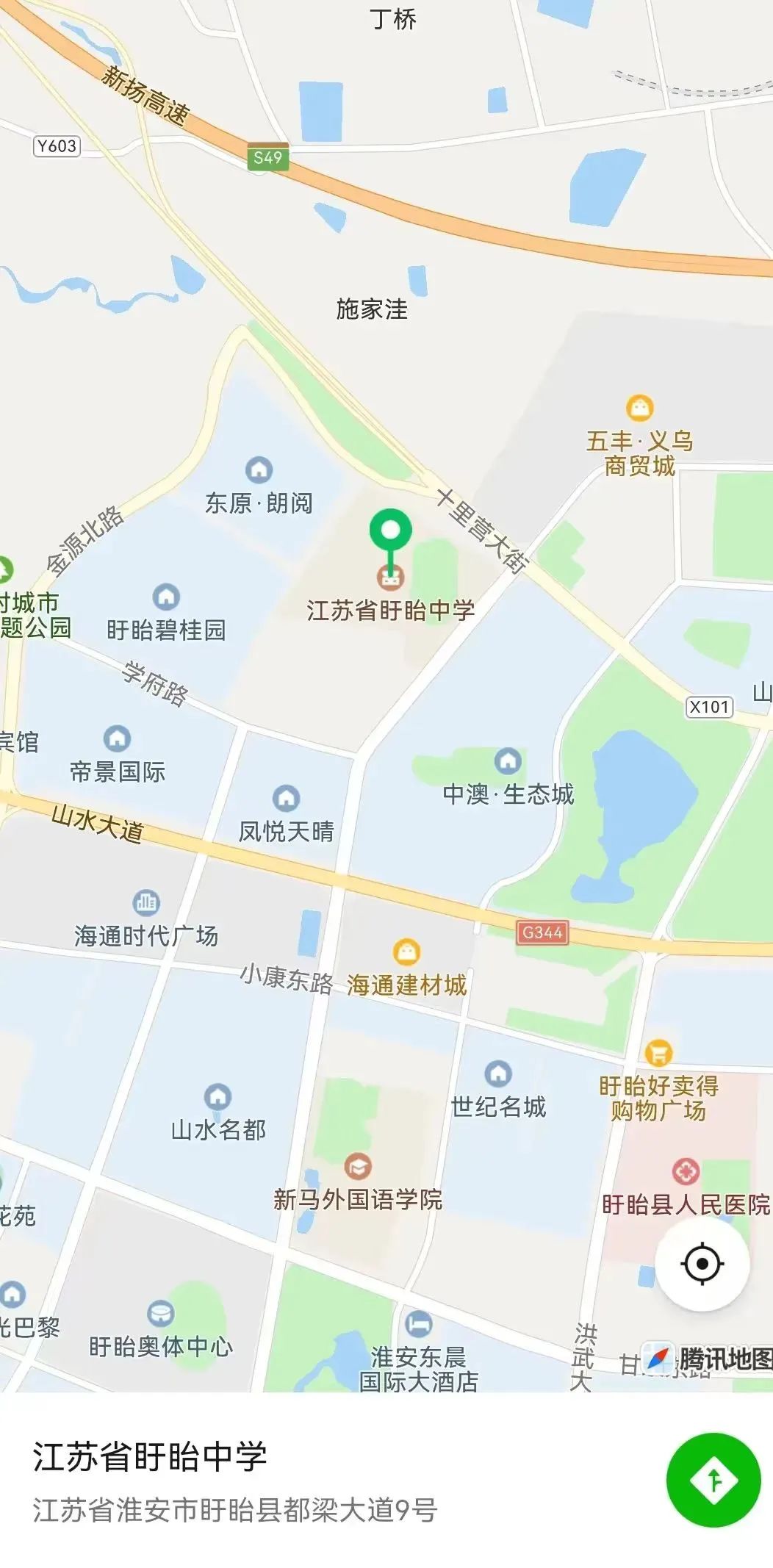Screen dimensions: 773x1568
Task: Select 五丰·义乌商贸城 on the map
Action: coord(639,407)
